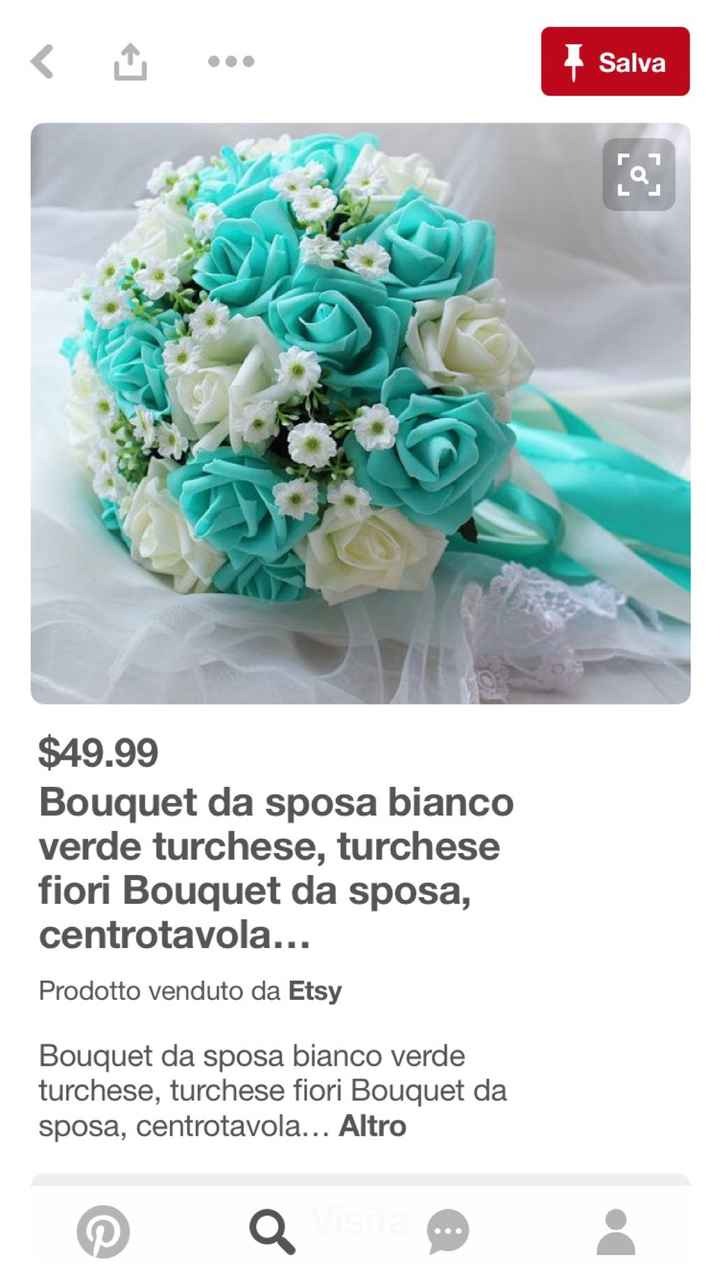This screenshot has width=720, height=1280.
Task: Tap the bottom navigation bar area
Action: tap(360, 1231)
